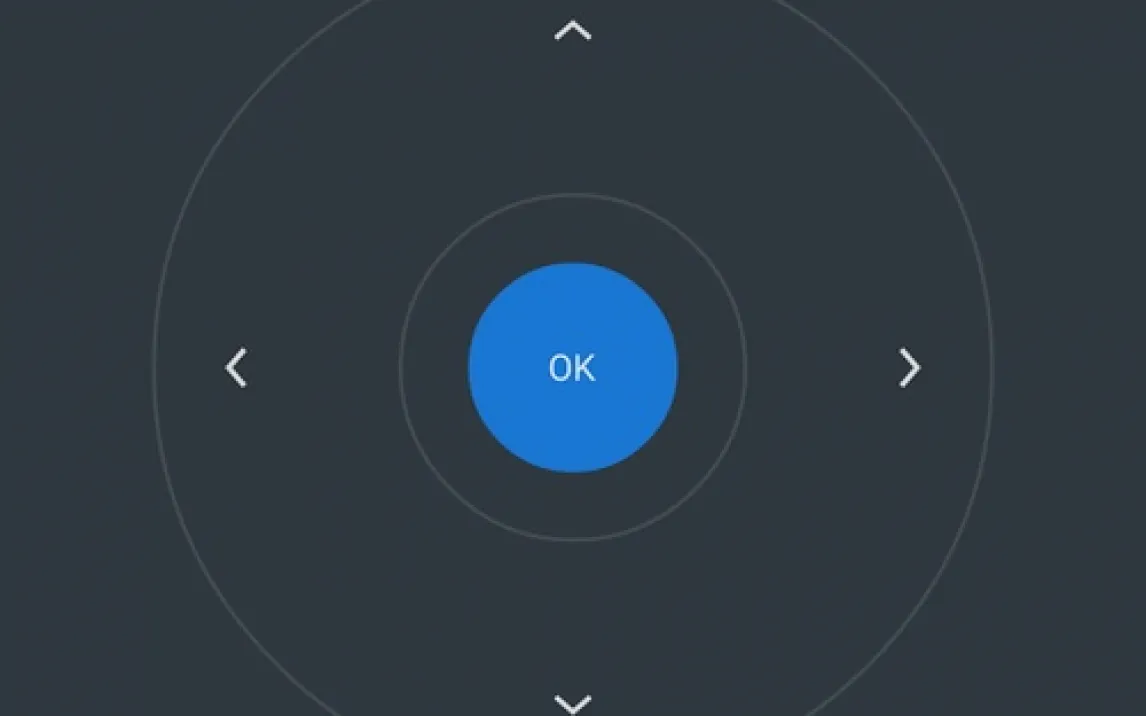Move left using the left arrow
This screenshot has width=1146, height=716.
236,368
